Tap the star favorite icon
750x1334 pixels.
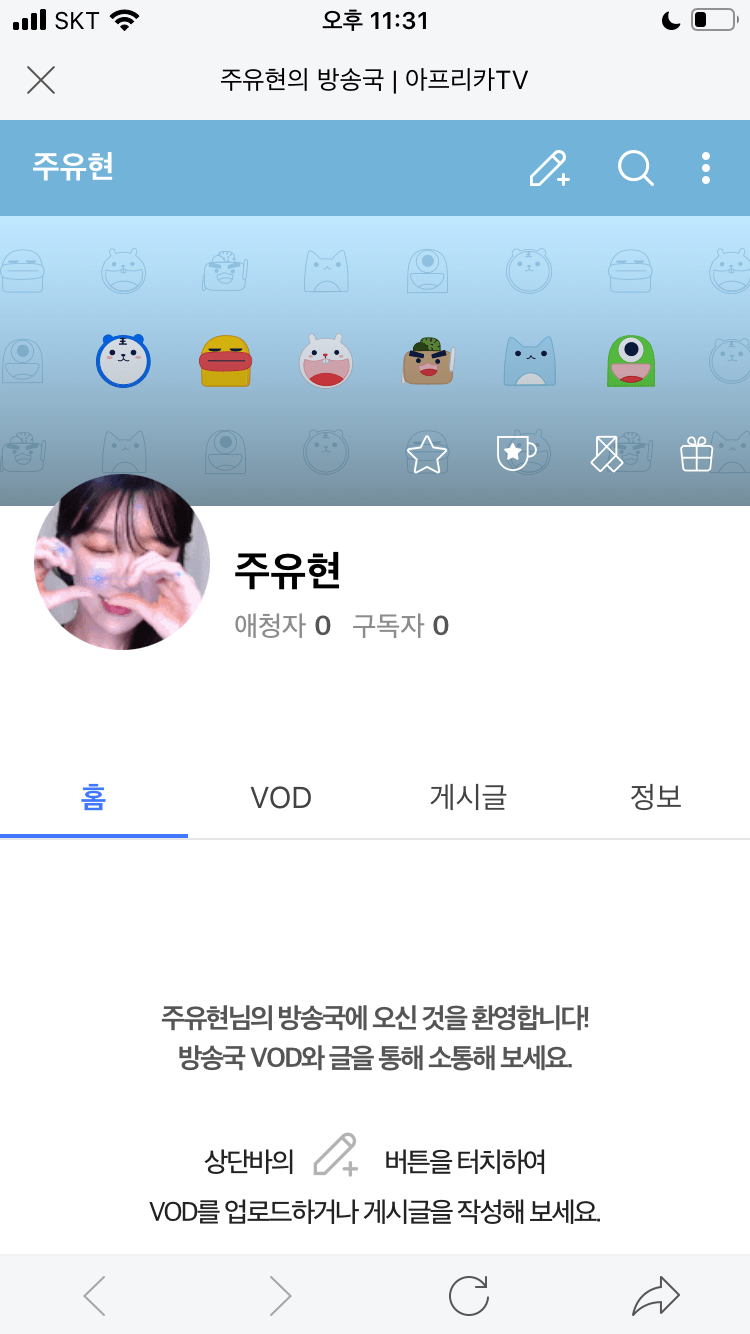point(427,455)
